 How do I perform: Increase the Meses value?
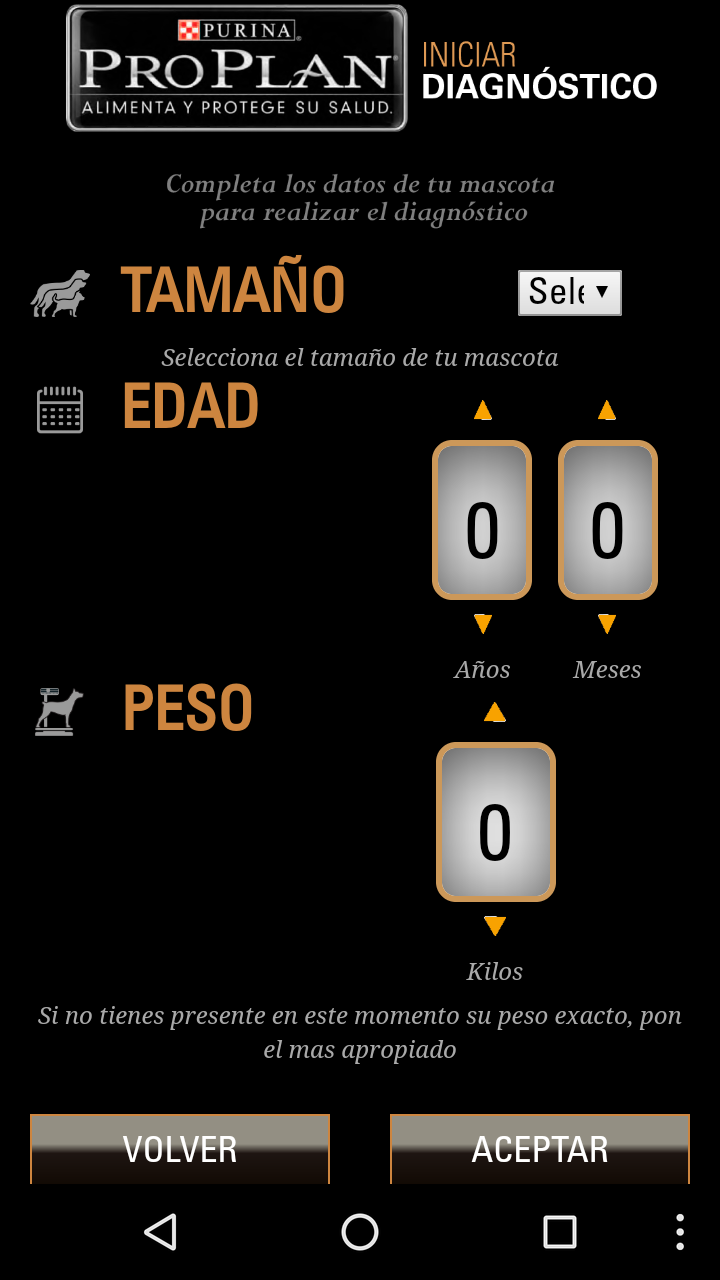coord(607,410)
